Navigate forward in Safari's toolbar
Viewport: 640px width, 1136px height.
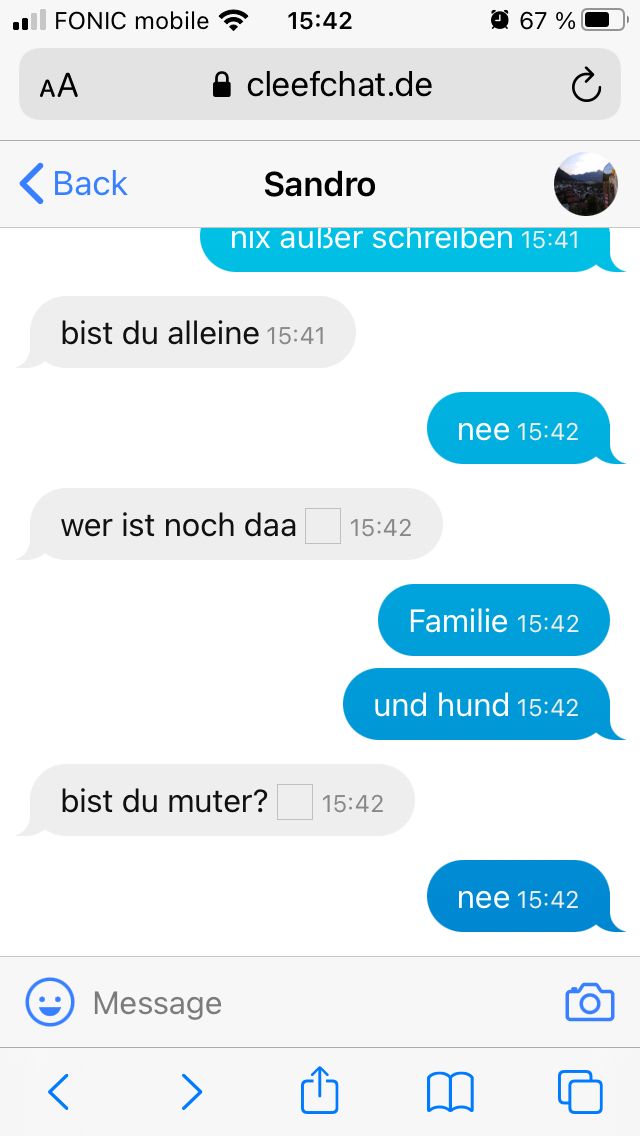(191, 1092)
